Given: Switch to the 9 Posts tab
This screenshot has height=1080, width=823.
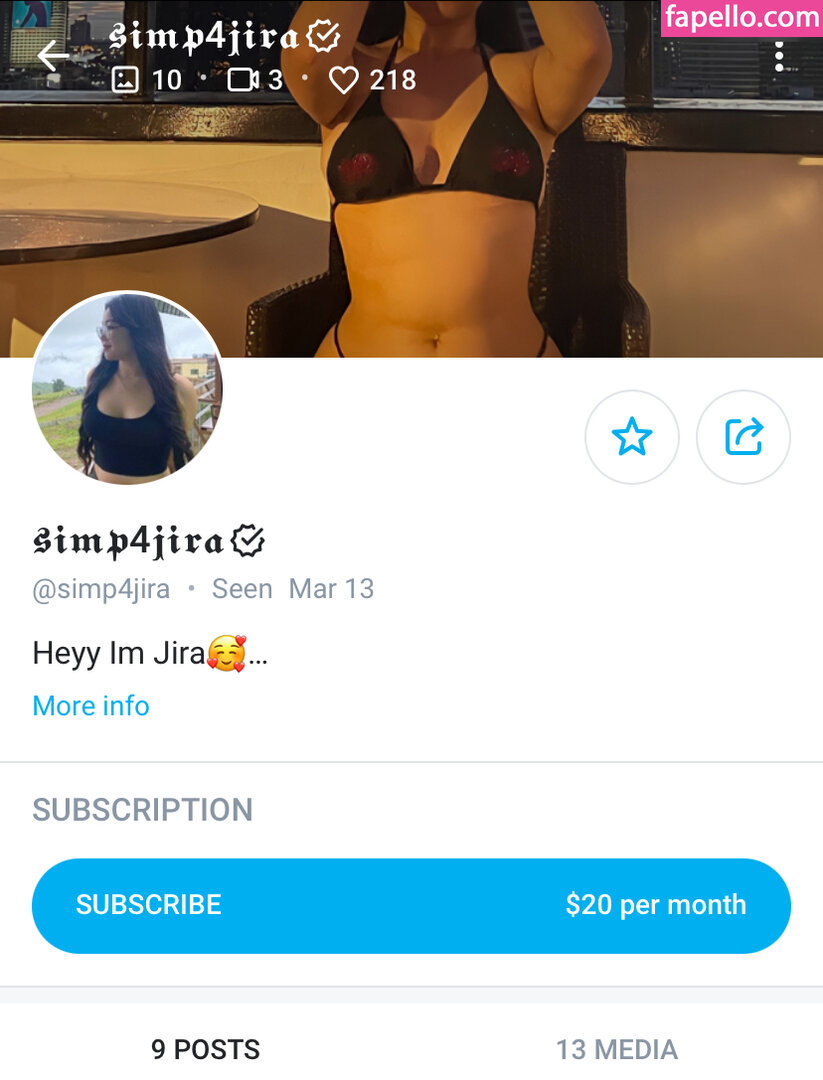Looking at the screenshot, I should (x=205, y=1049).
